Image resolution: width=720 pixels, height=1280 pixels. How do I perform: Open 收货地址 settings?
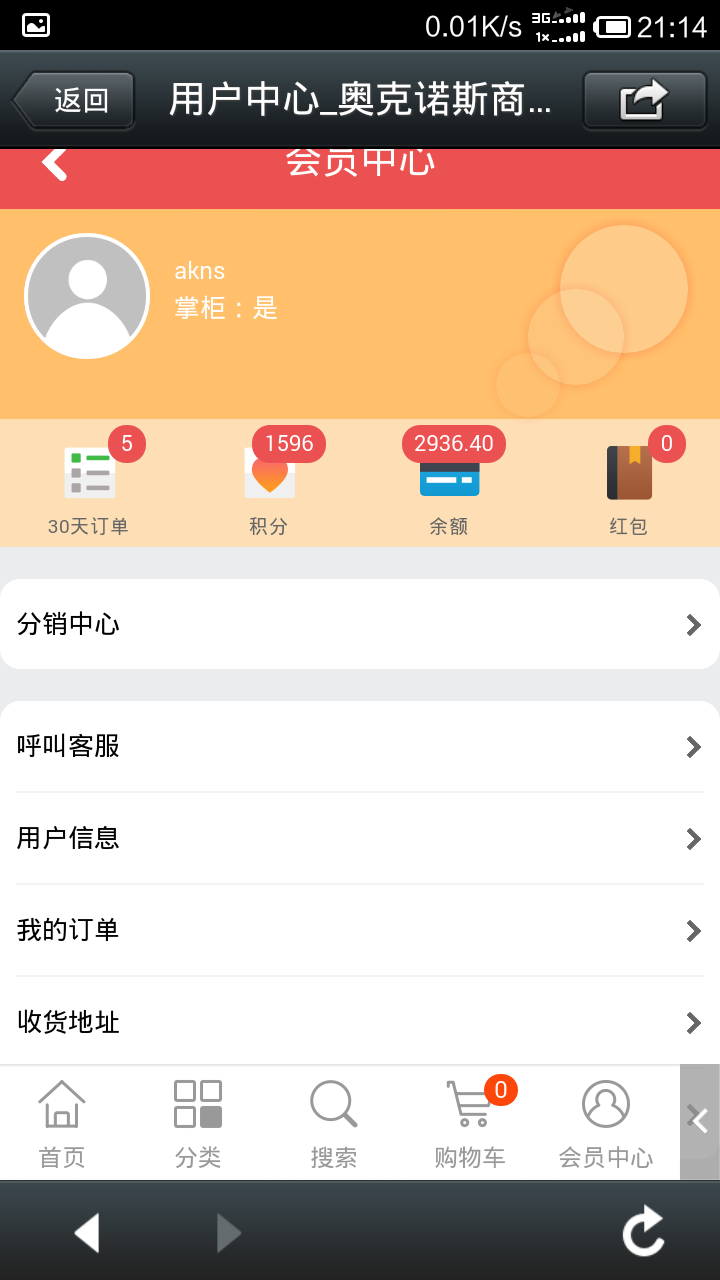360,1022
